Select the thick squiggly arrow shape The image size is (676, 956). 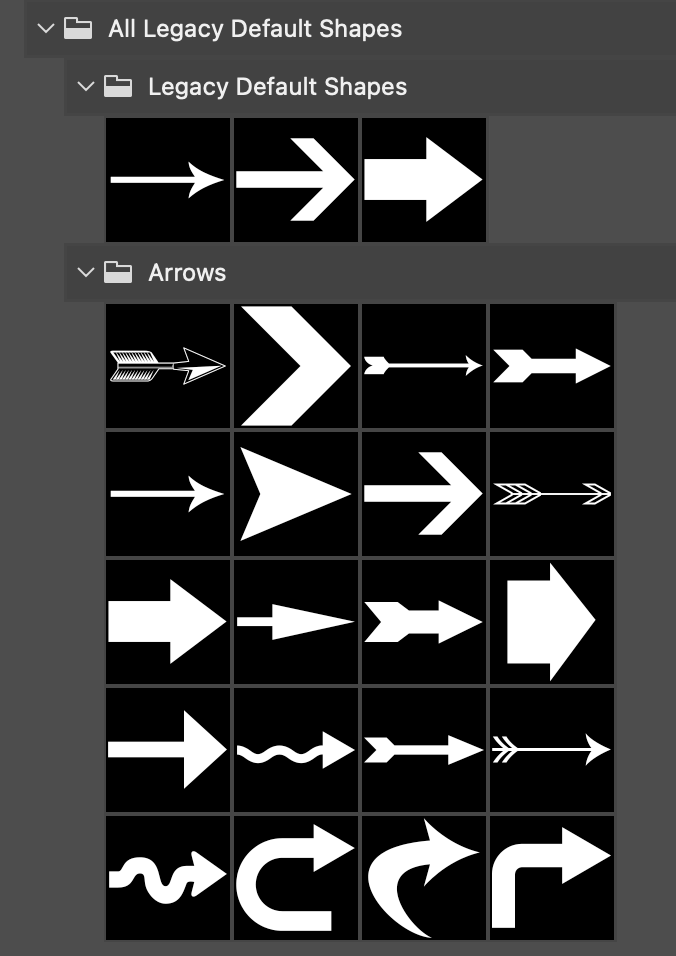tap(168, 878)
